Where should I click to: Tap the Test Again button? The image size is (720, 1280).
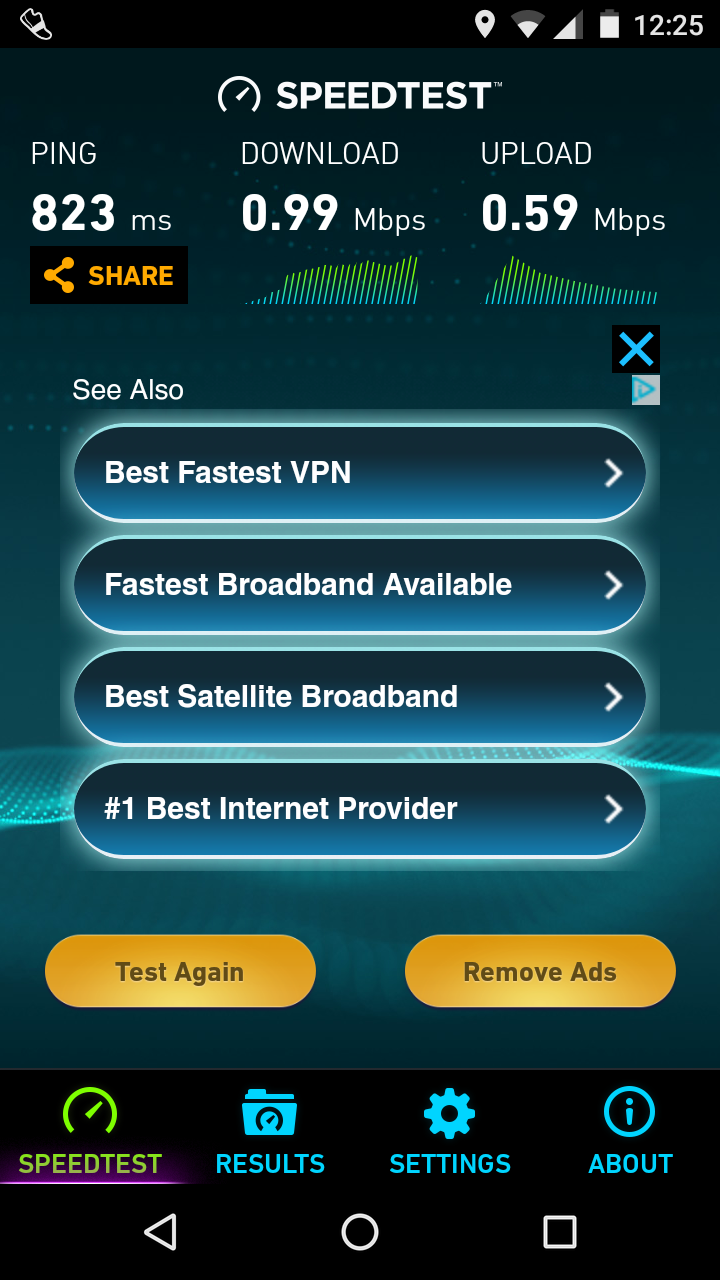[180, 970]
